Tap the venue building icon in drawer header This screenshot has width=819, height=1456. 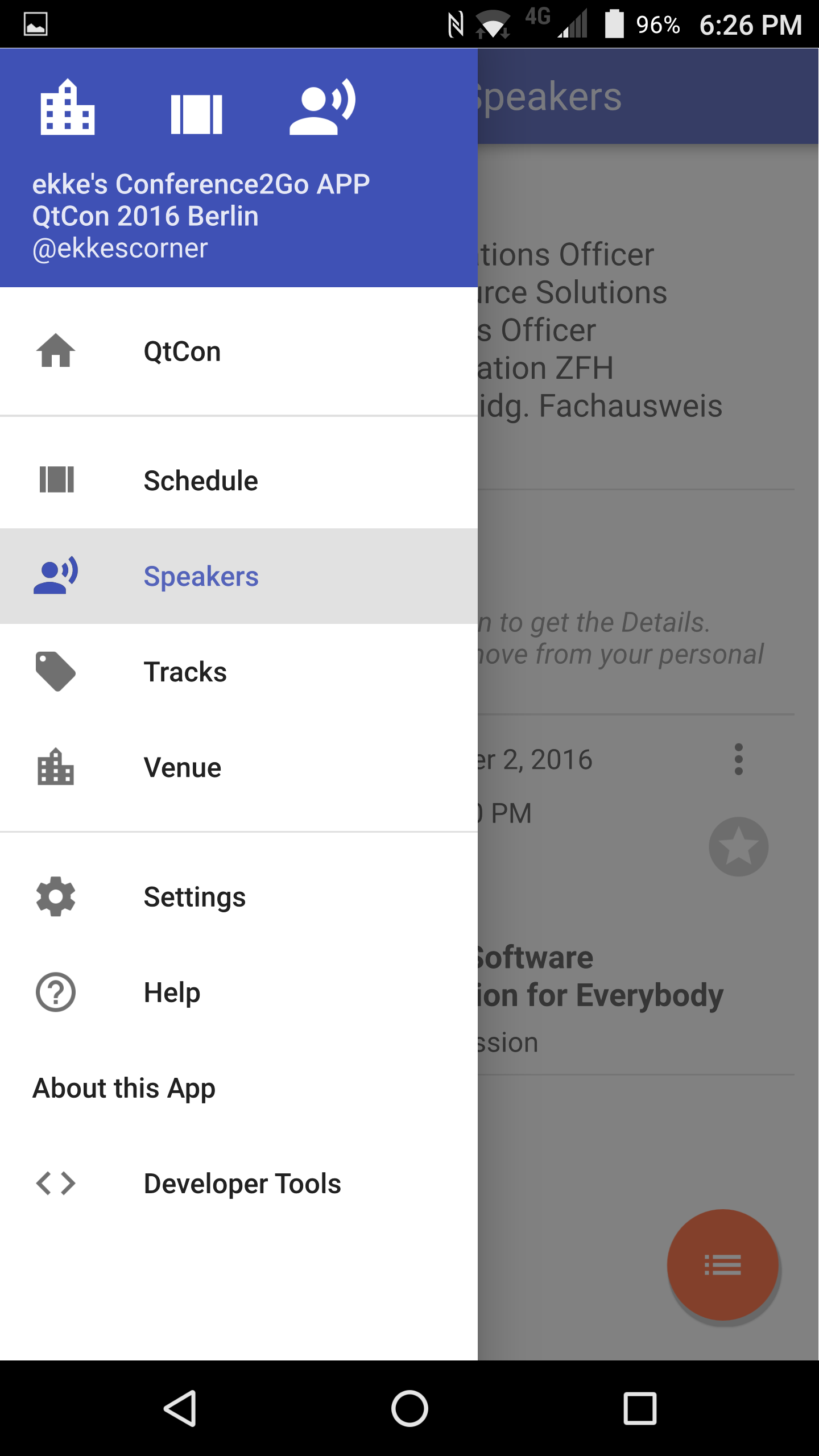click(x=67, y=107)
